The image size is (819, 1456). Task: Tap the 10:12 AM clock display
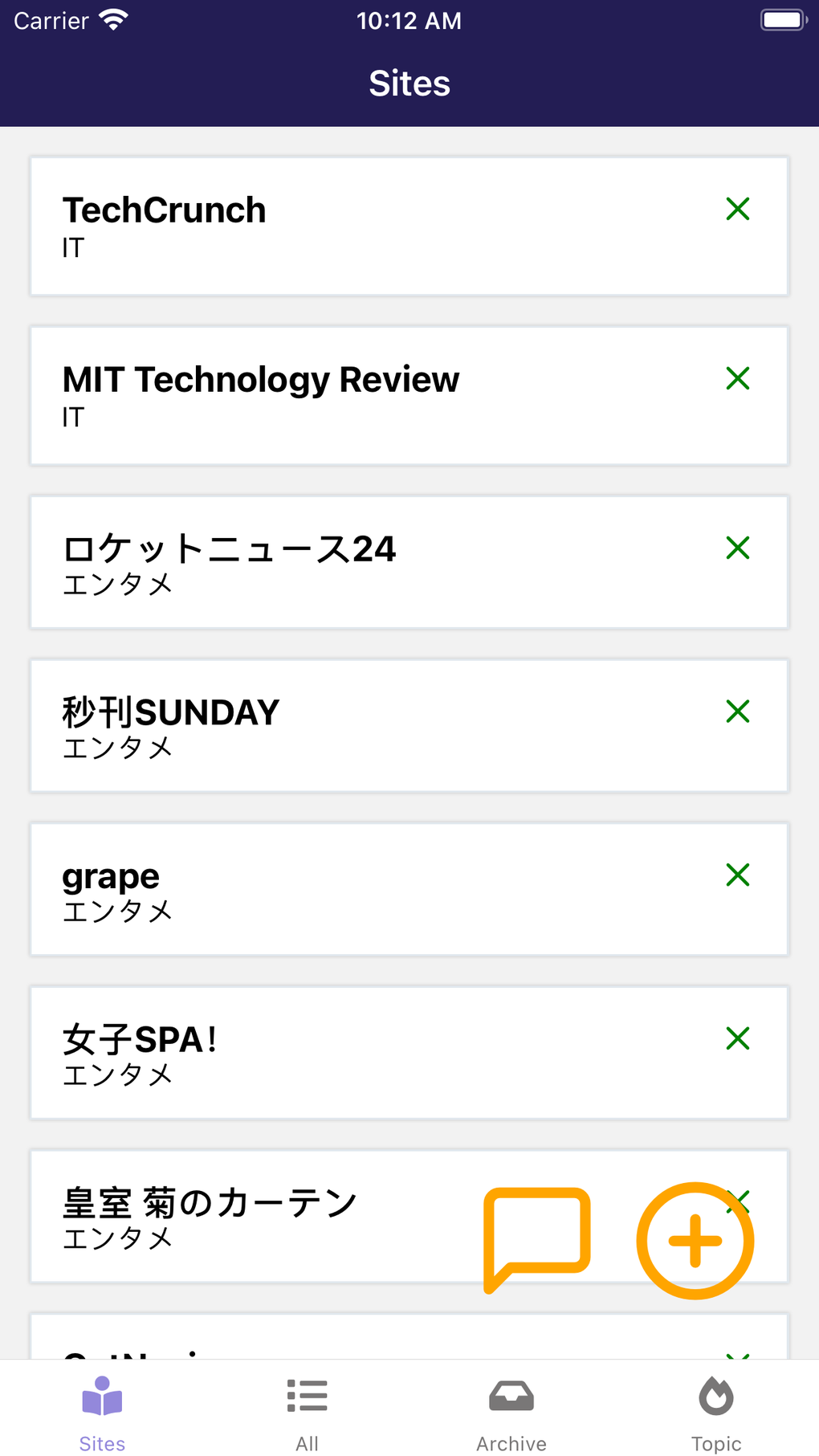(x=409, y=20)
